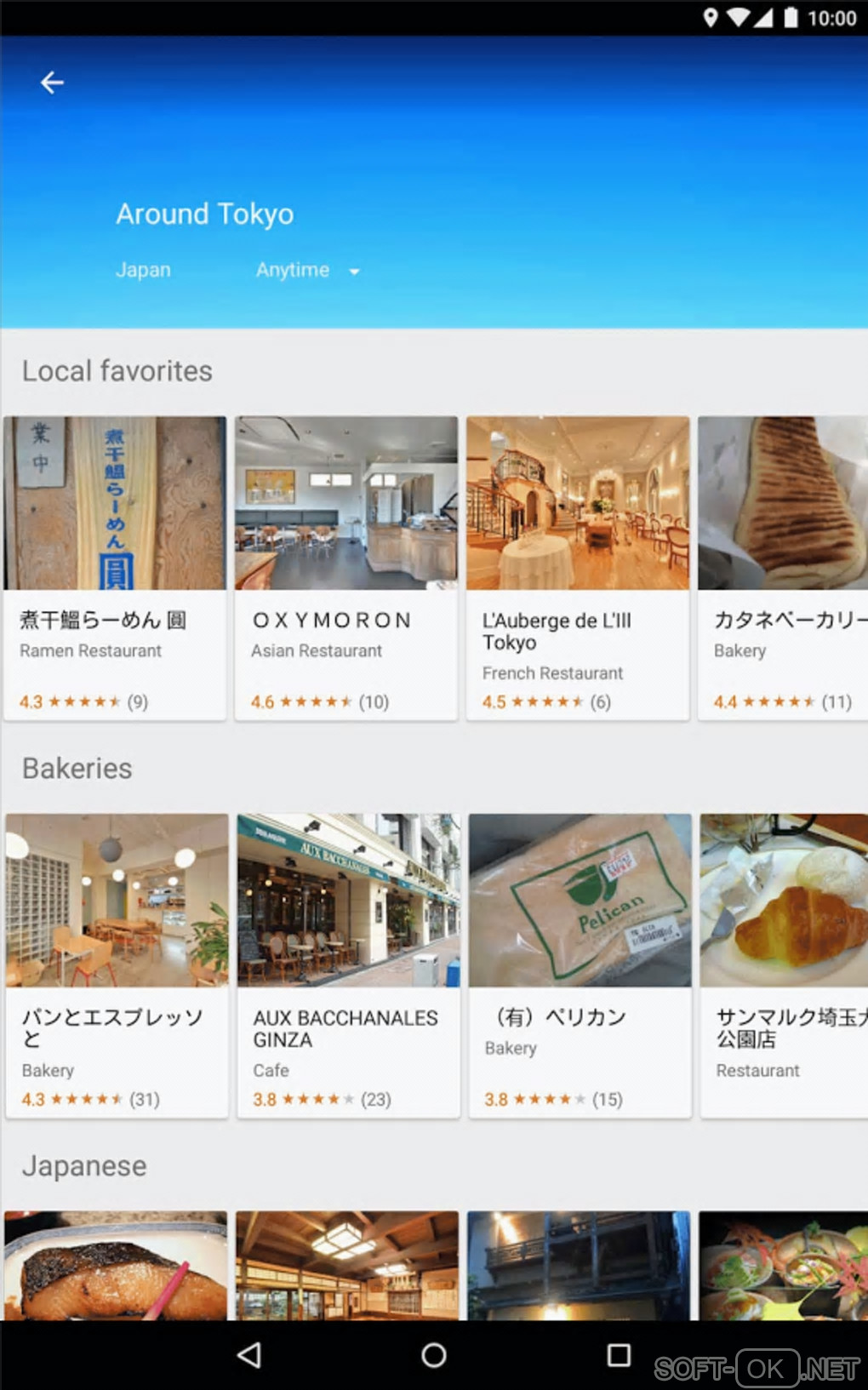Open the サンマルク restaurant card
Viewport: 868px width, 1390px height.
tap(784, 965)
